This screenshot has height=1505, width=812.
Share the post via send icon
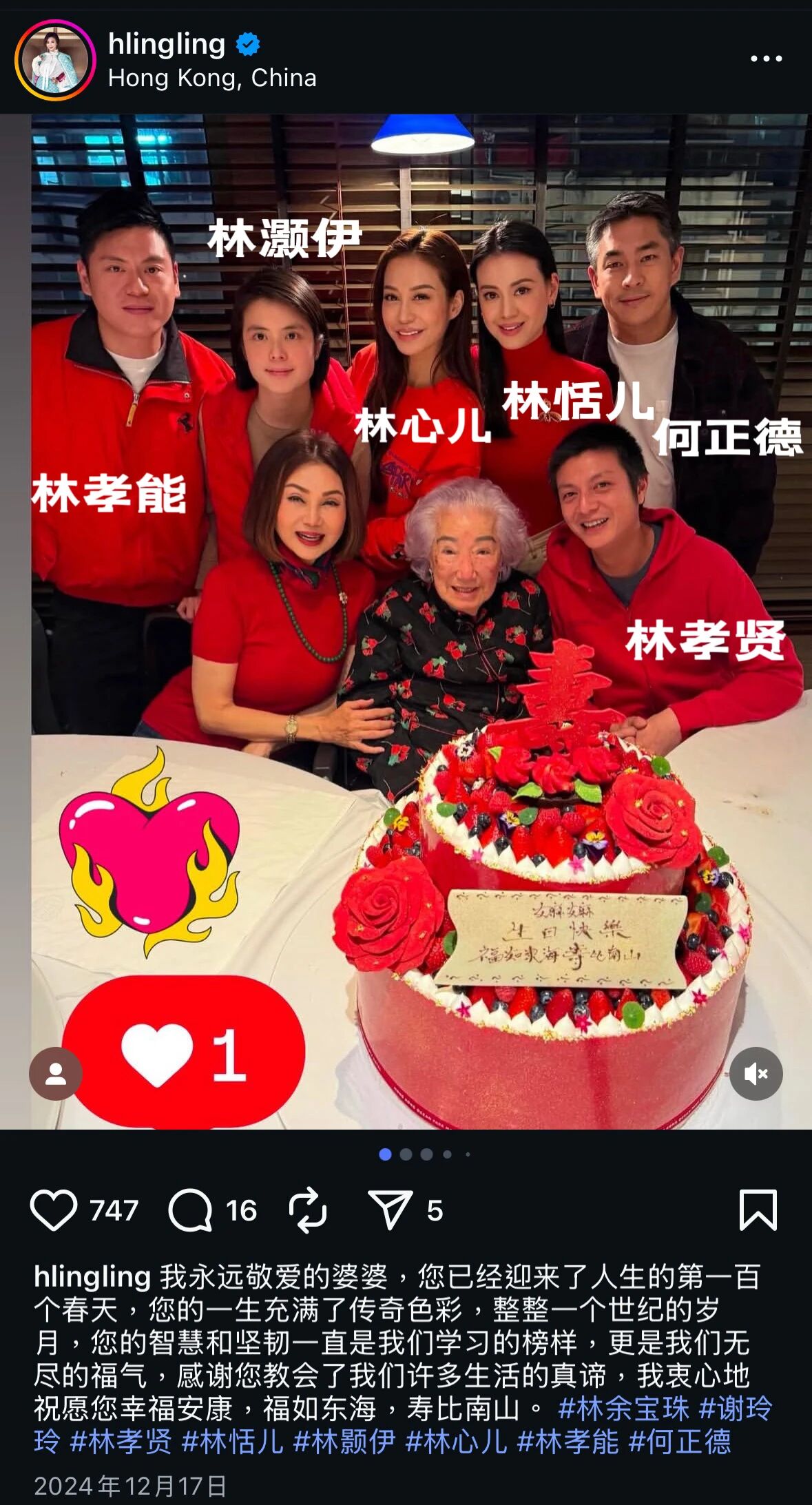(390, 1210)
